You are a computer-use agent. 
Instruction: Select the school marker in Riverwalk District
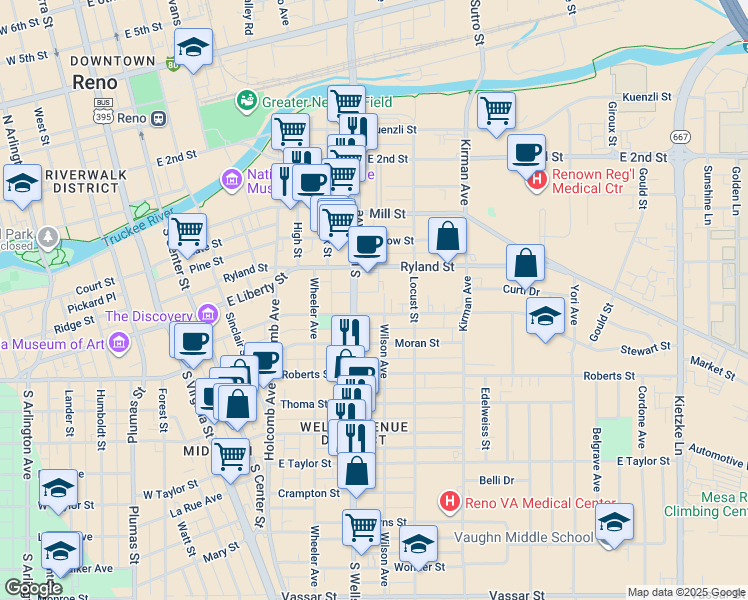tap(22, 185)
